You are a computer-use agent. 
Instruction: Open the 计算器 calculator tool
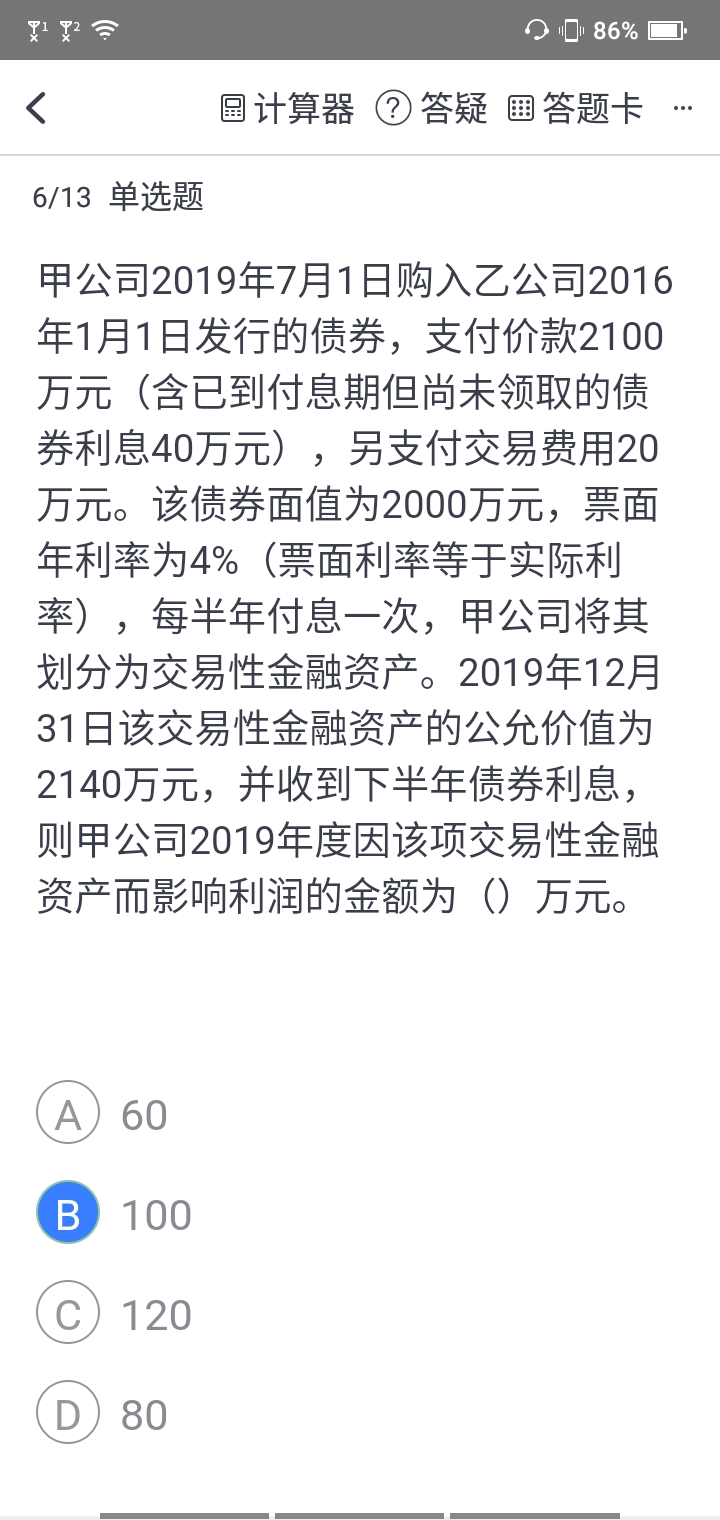[287, 108]
